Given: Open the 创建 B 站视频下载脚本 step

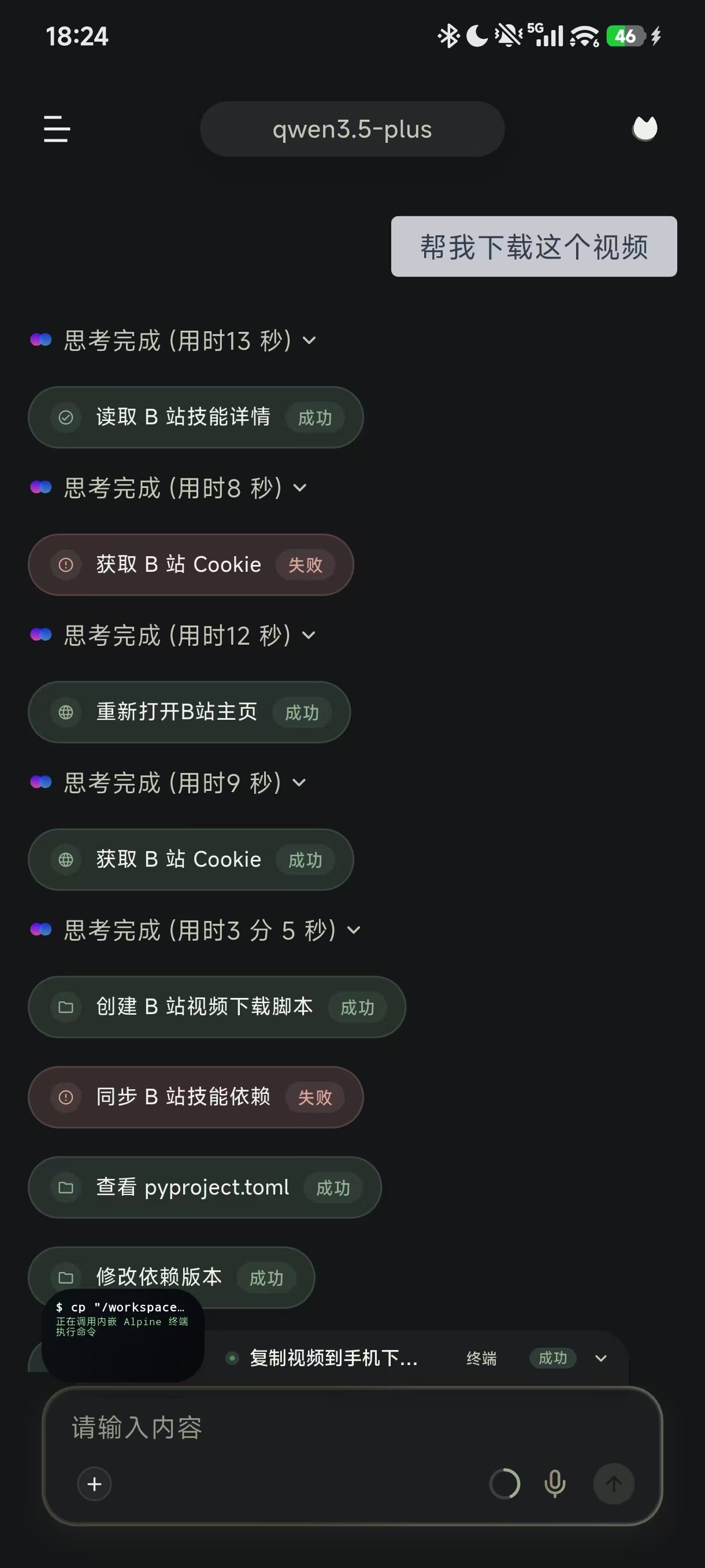Looking at the screenshot, I should coord(217,1006).
